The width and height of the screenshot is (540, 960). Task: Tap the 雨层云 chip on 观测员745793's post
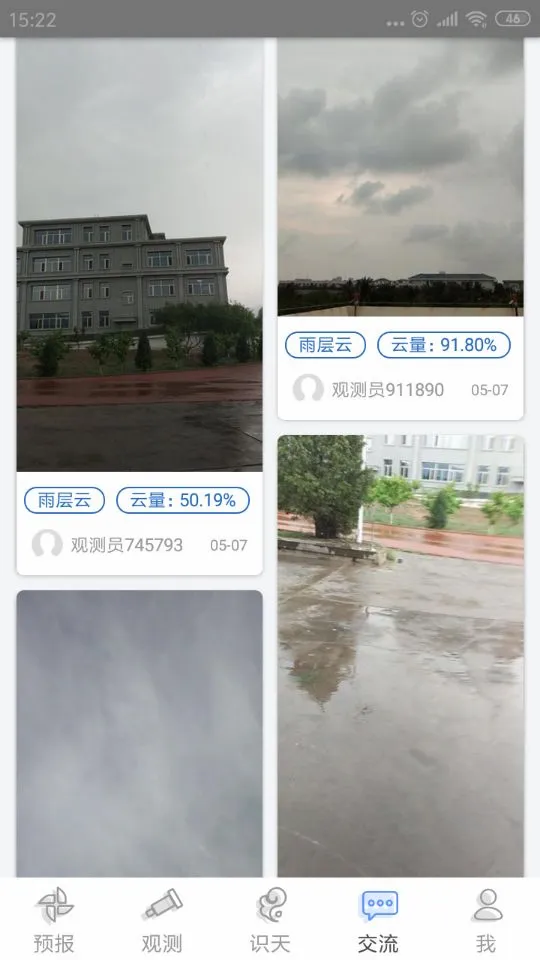coord(64,500)
